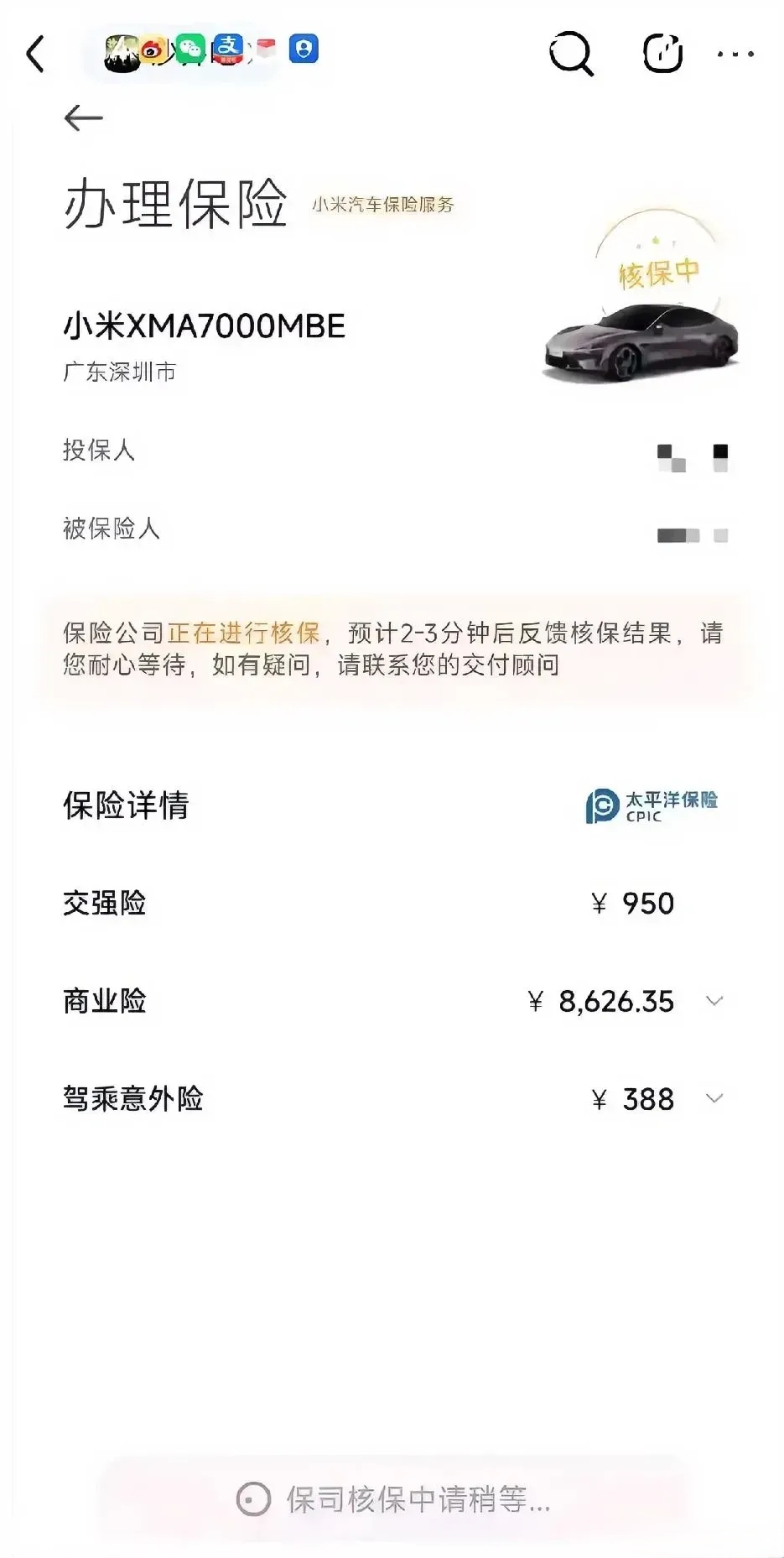Expand the 驾乘意外险 details
Screen dimensions: 784x1558
point(715,1097)
